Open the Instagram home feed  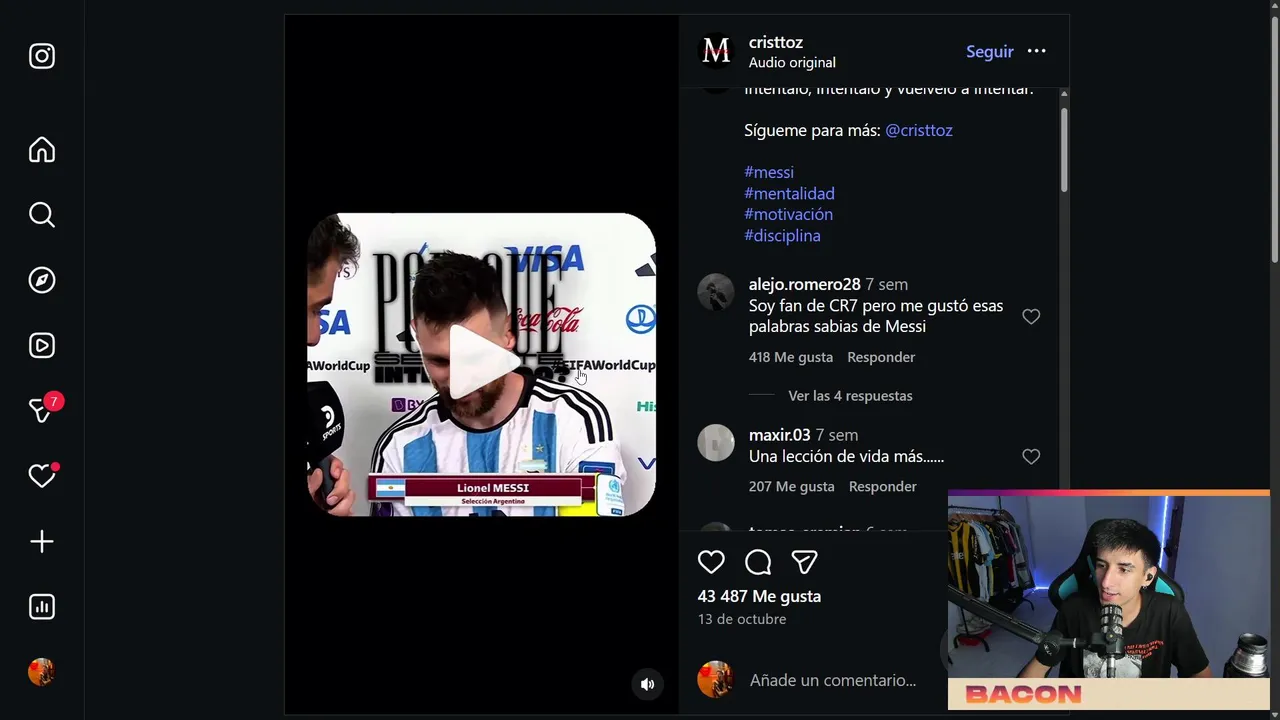[42, 150]
